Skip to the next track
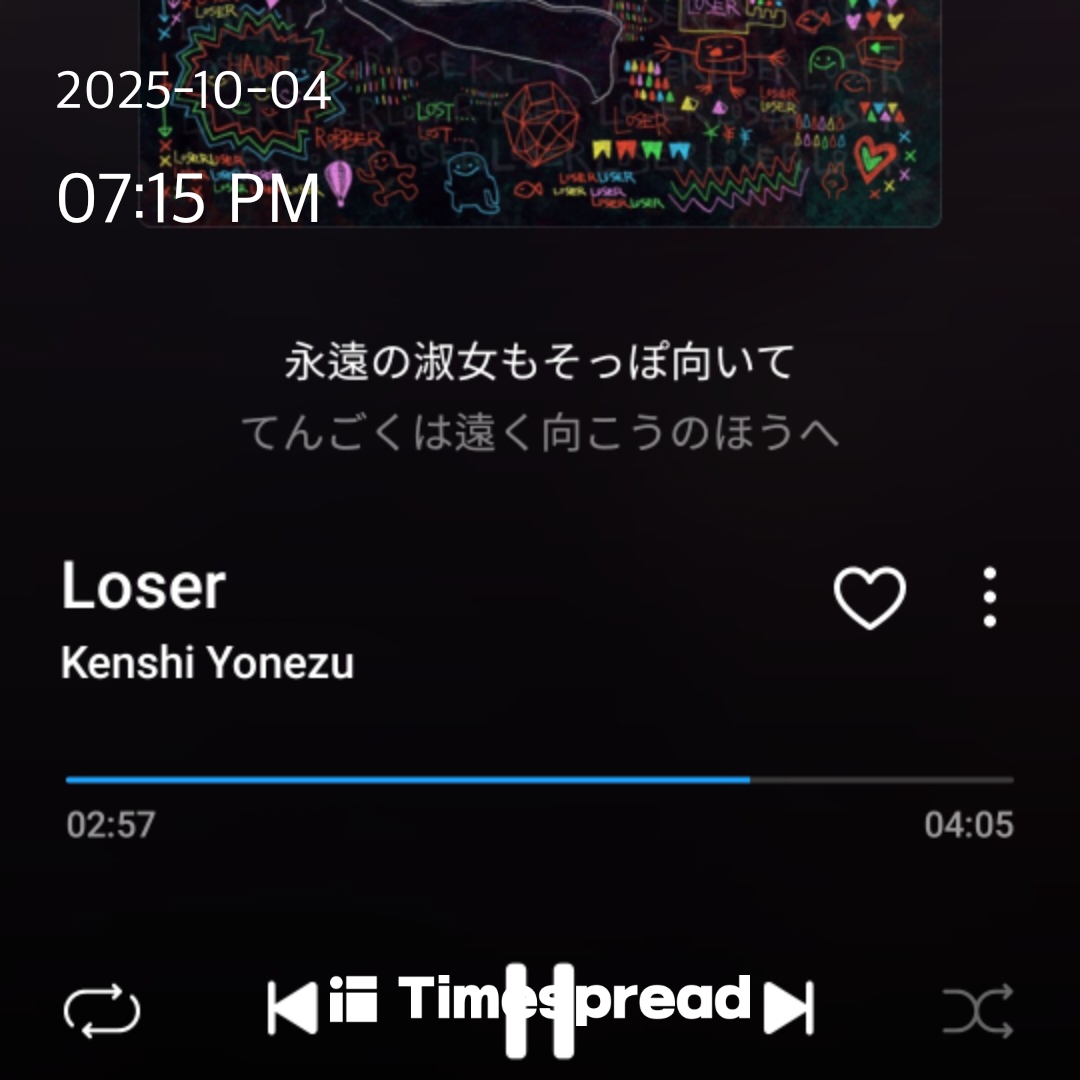The height and width of the screenshot is (1080, 1080). click(789, 1007)
